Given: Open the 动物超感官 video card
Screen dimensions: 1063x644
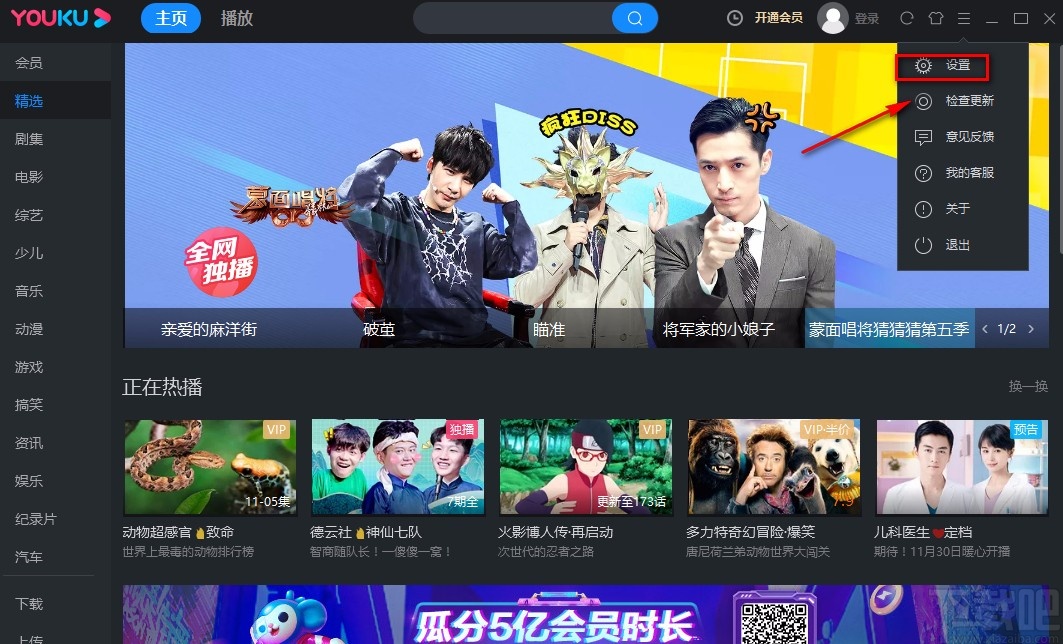Looking at the screenshot, I should (x=206, y=467).
